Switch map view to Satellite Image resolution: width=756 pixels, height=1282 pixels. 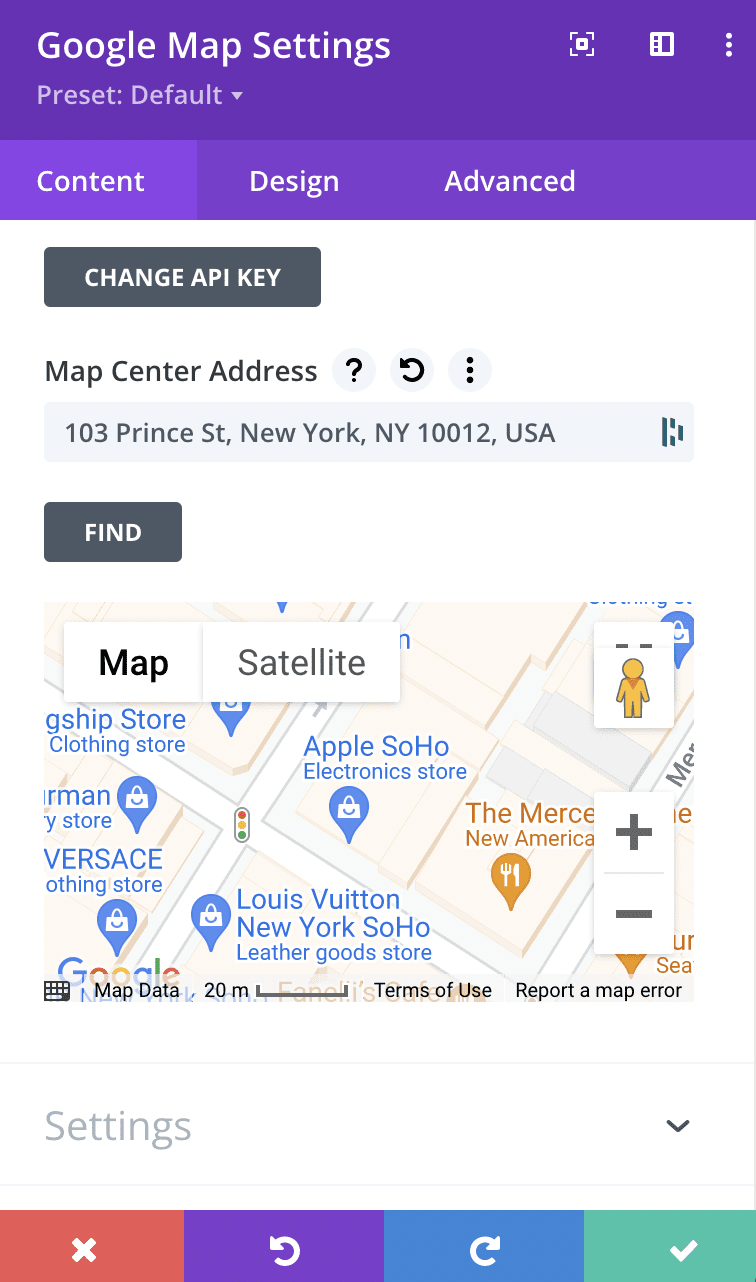[x=301, y=662]
